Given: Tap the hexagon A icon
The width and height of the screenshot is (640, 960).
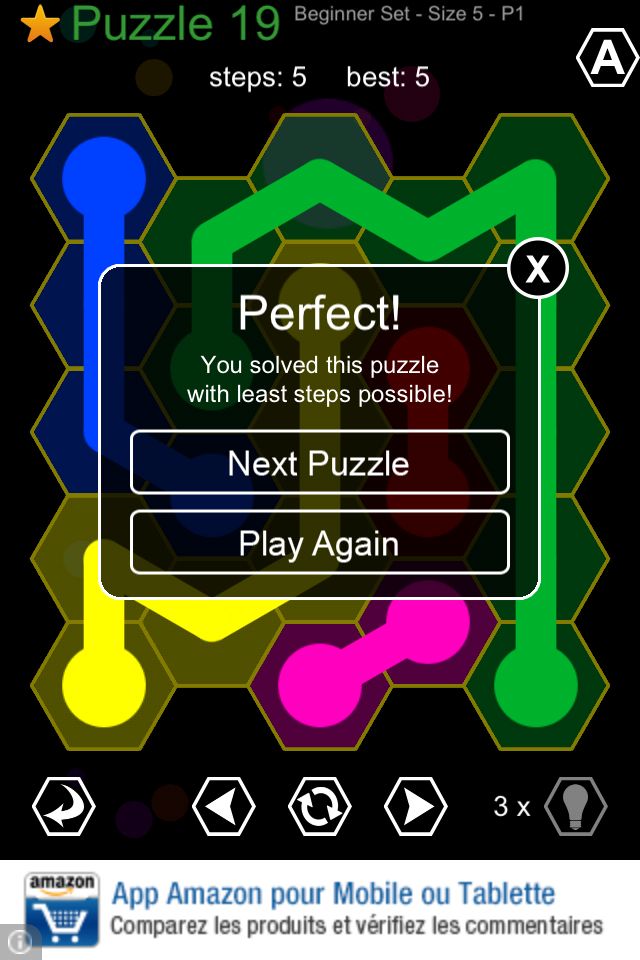Looking at the screenshot, I should click(x=607, y=60).
